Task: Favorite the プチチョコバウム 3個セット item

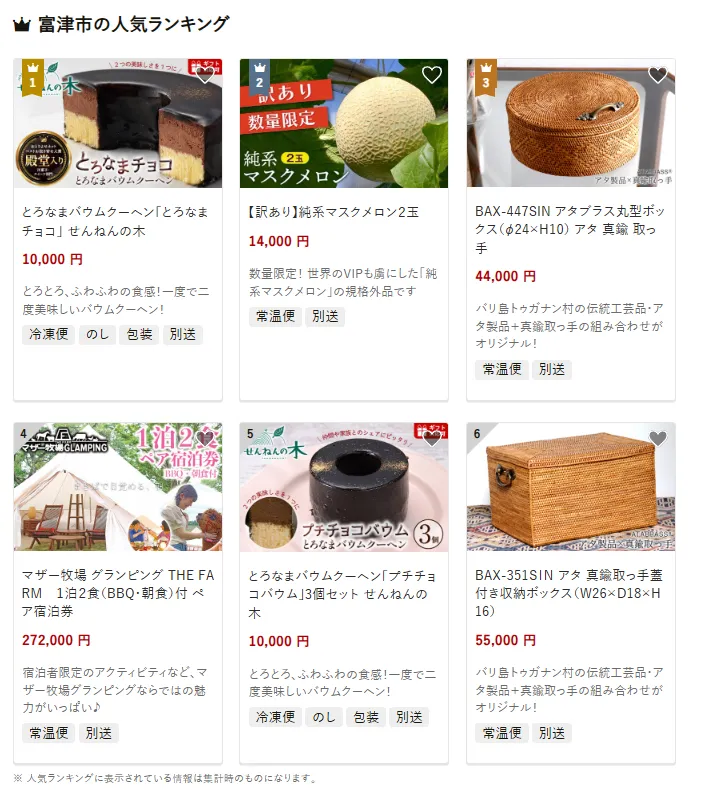Action: tap(431, 439)
